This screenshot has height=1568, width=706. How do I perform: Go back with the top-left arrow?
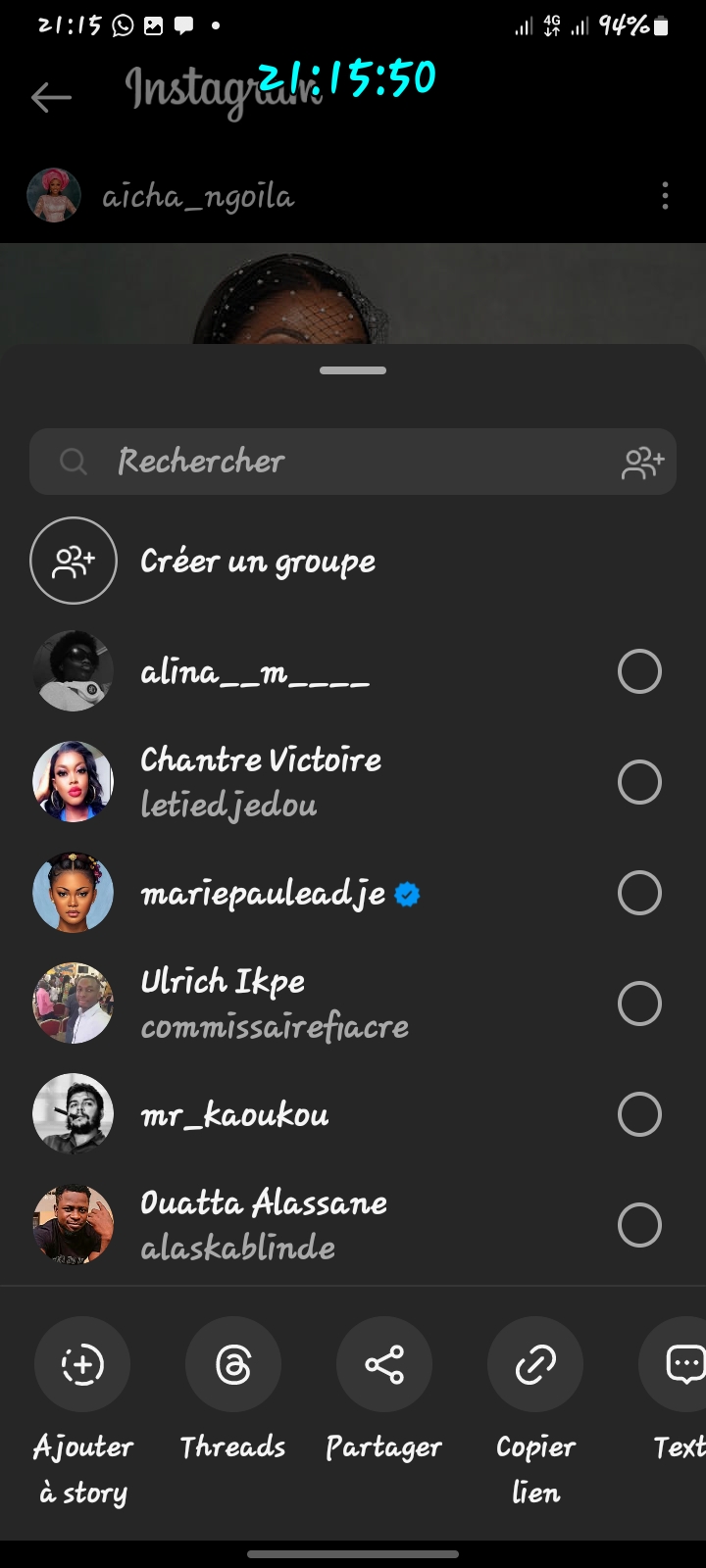51,97
